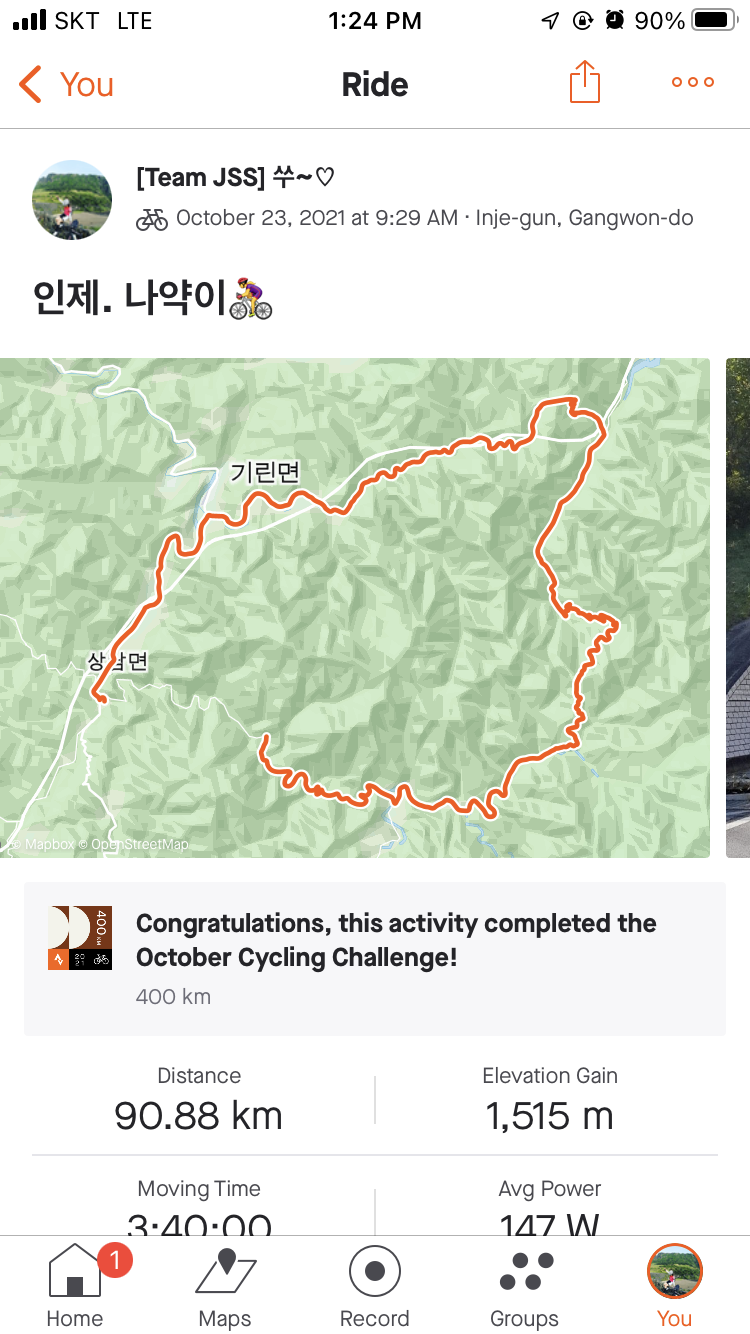Open the athlete's profile picture
Viewport: 750px width, 1334px height.
72,200
